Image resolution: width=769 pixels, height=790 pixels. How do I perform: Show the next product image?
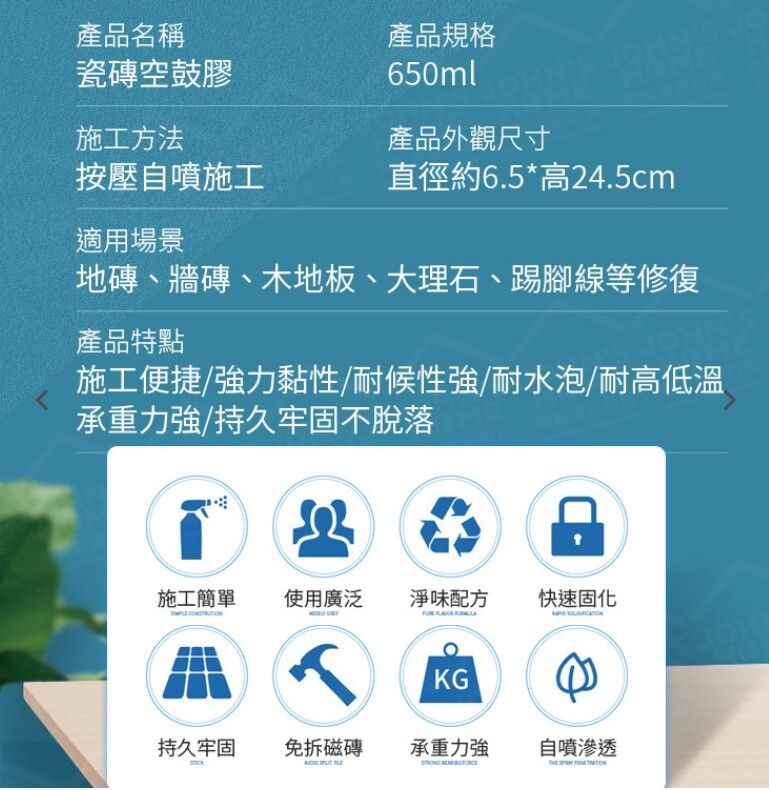tap(729, 401)
